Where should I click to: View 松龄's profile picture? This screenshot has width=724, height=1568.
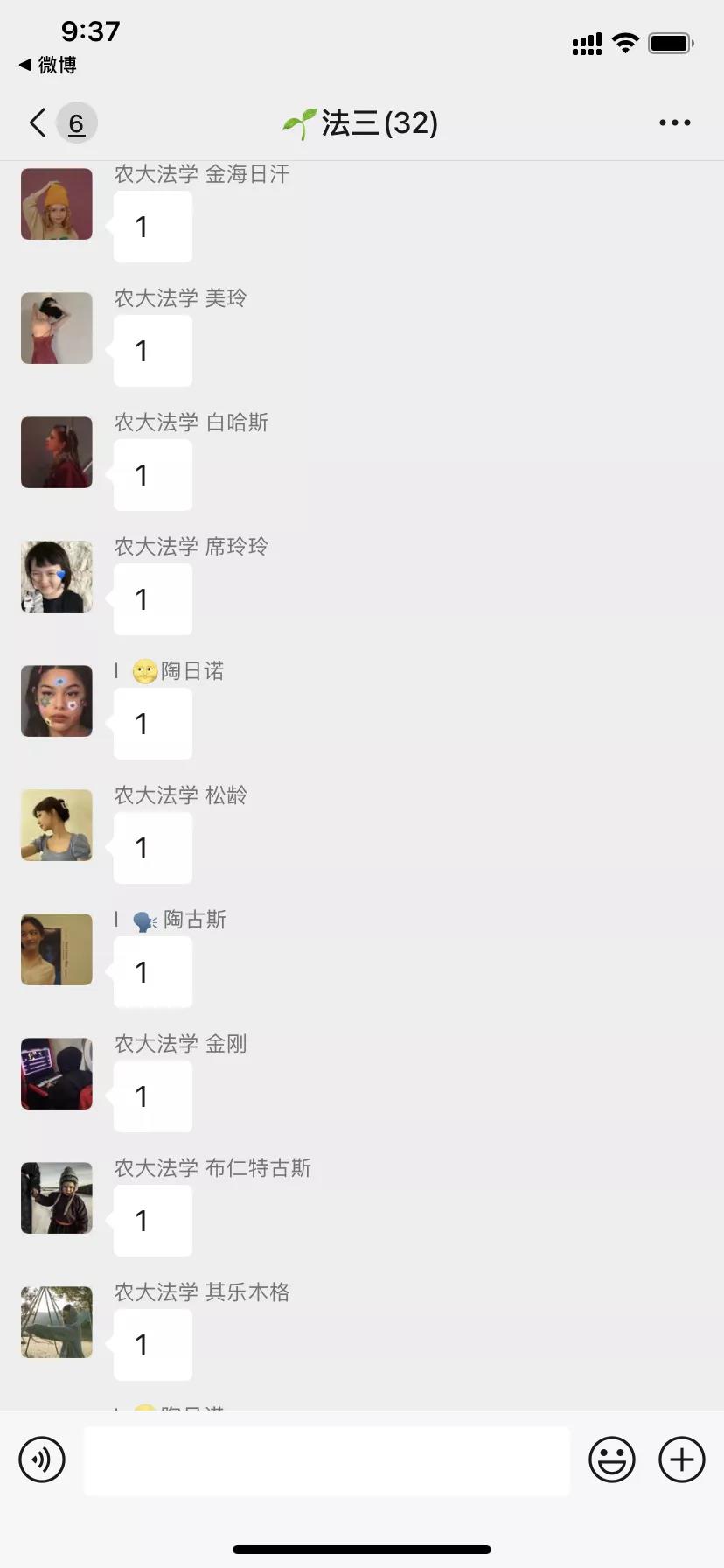57,825
